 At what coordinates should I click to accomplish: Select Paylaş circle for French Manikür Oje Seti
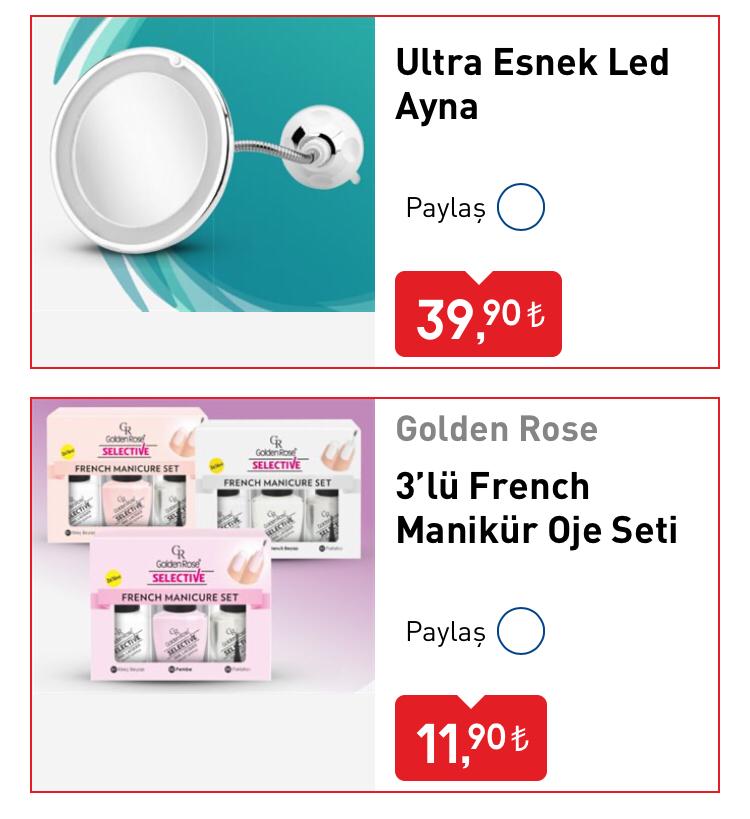point(520,632)
